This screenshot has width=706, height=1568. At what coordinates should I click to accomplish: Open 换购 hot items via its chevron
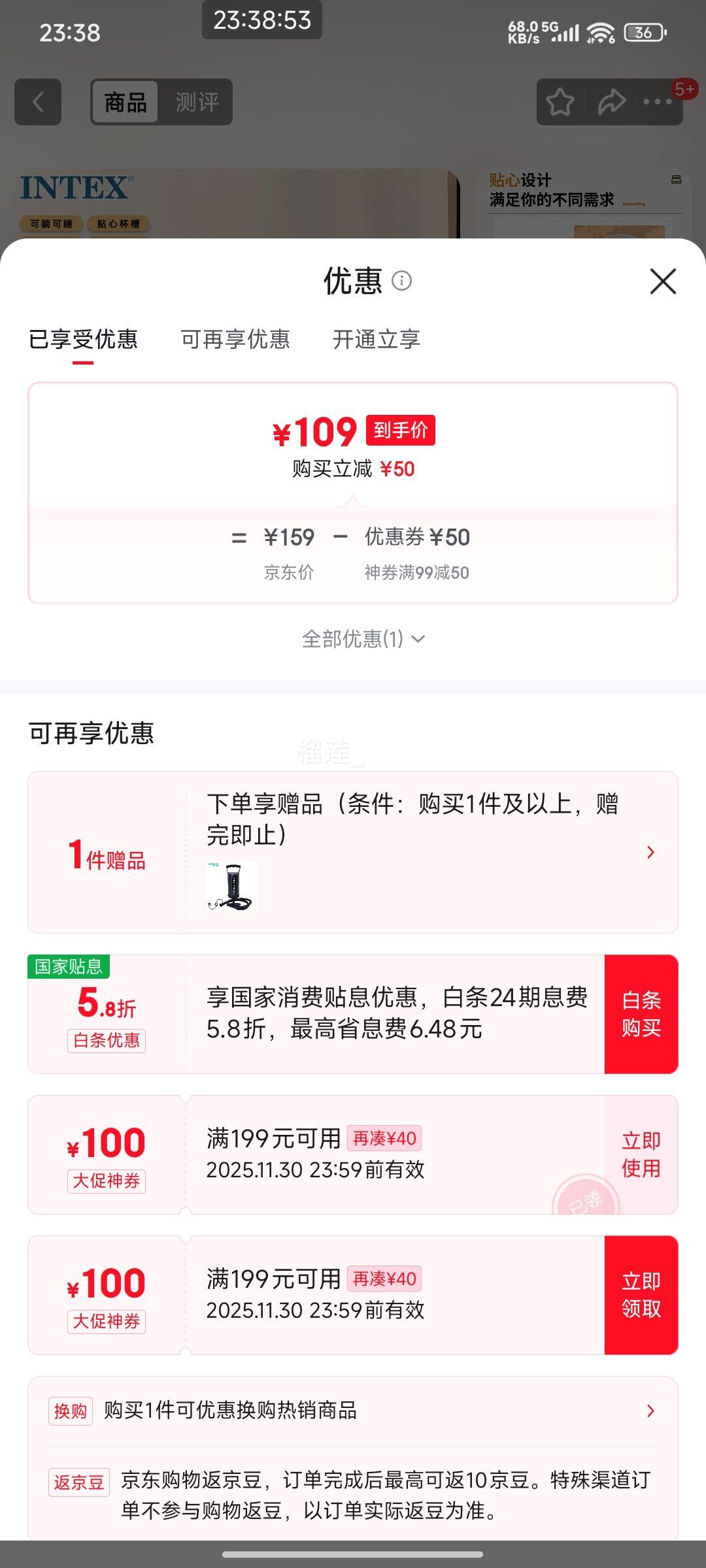tap(651, 1411)
